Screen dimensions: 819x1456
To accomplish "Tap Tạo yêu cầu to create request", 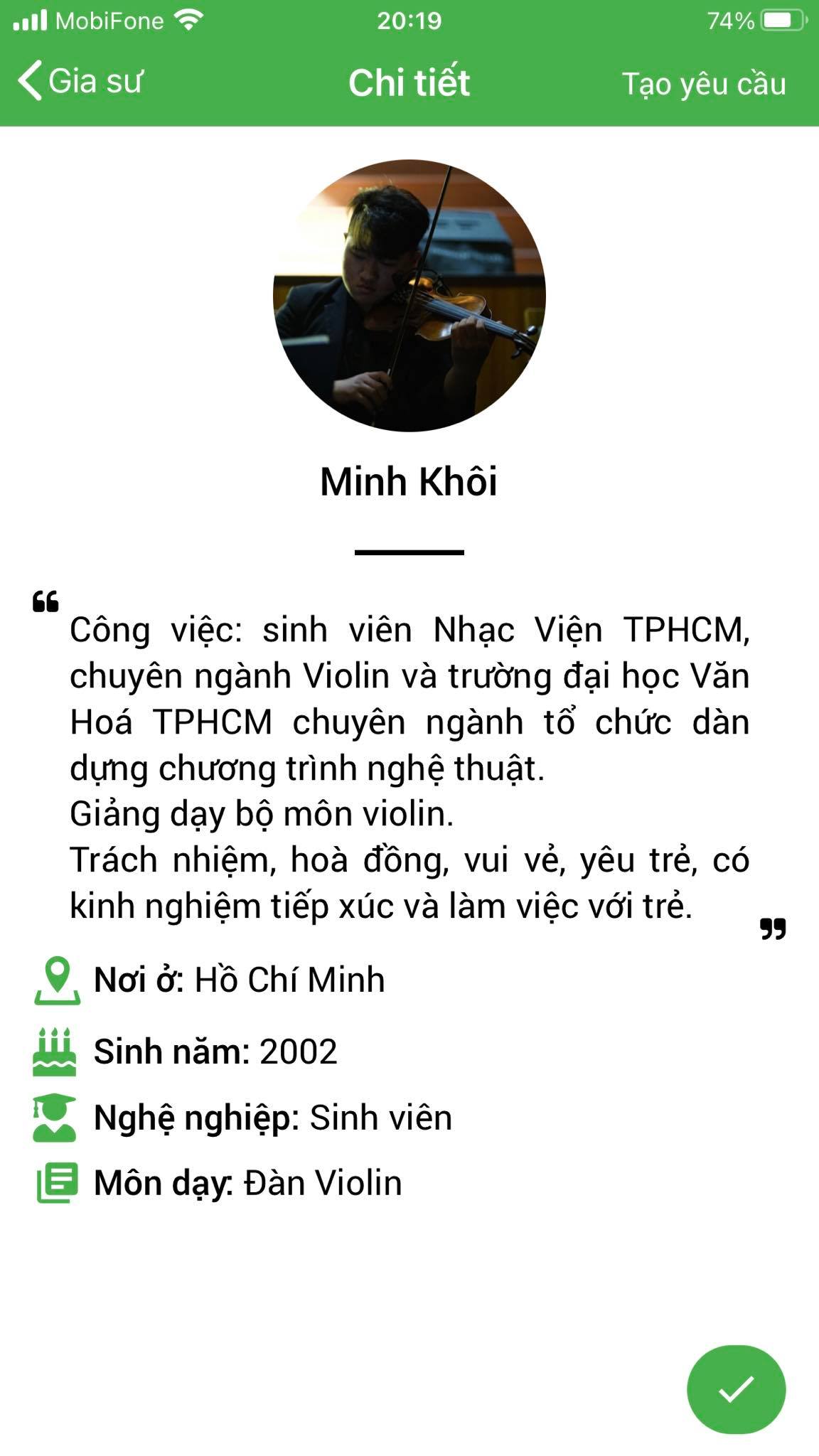I will click(704, 84).
